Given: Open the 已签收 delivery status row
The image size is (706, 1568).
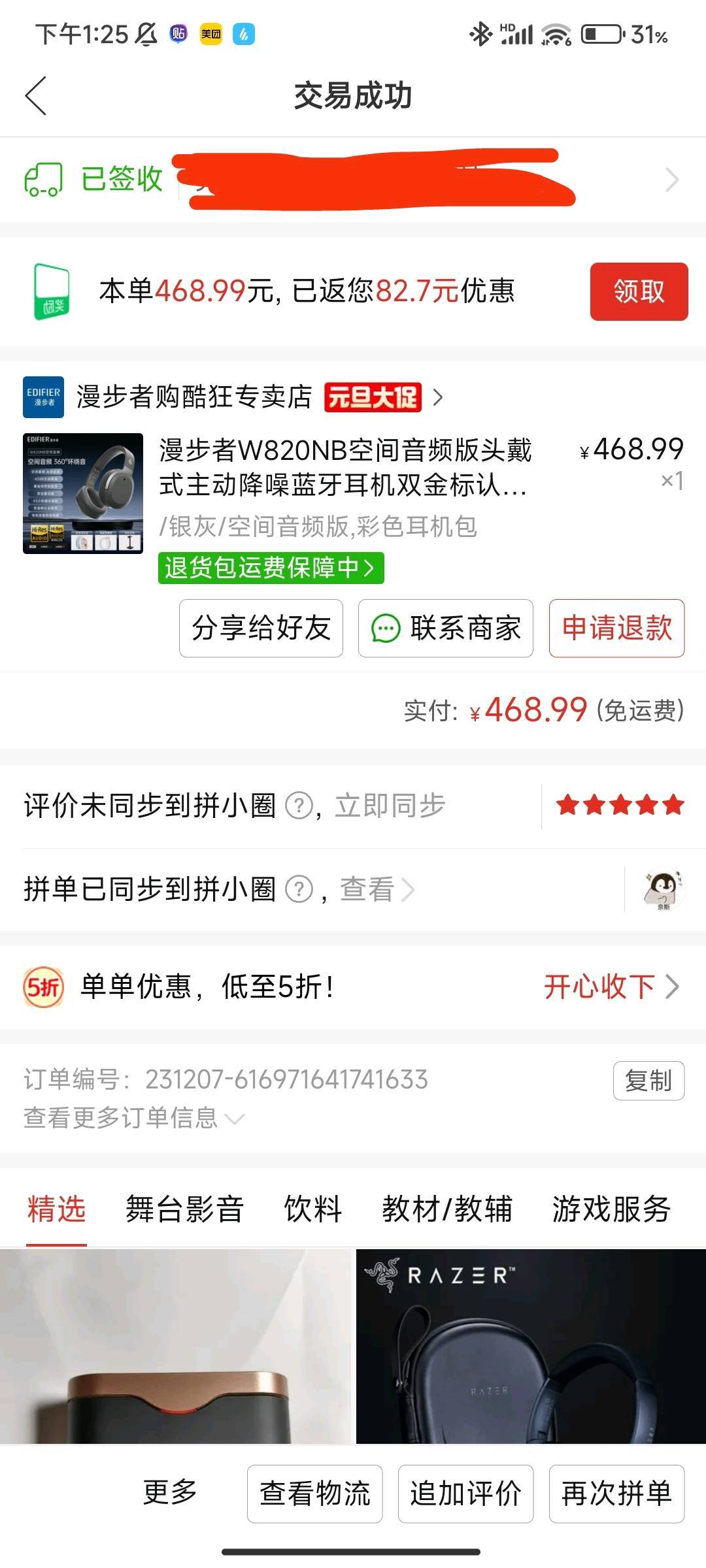Looking at the screenshot, I should click(x=353, y=179).
